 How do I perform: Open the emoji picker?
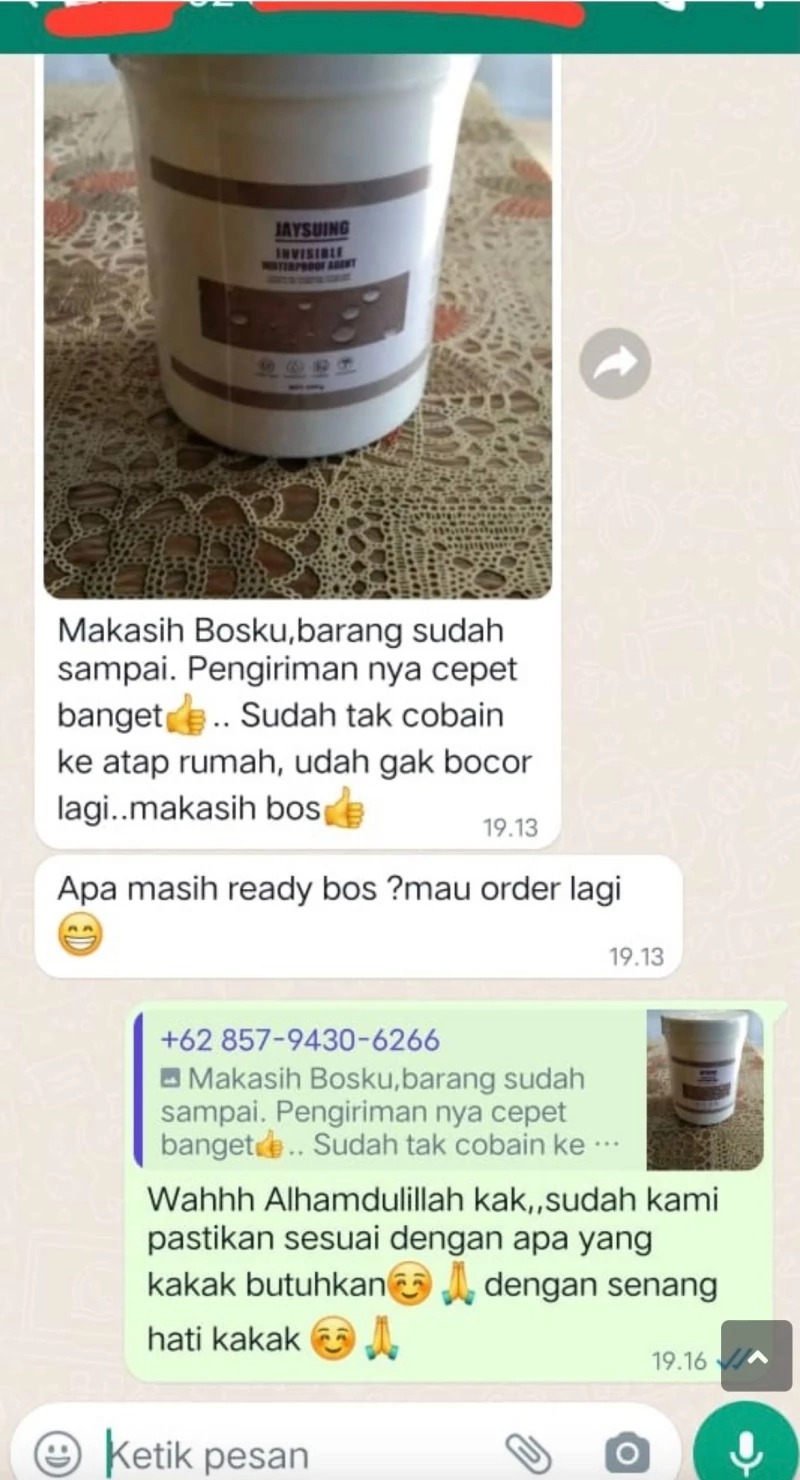(x=57, y=1451)
